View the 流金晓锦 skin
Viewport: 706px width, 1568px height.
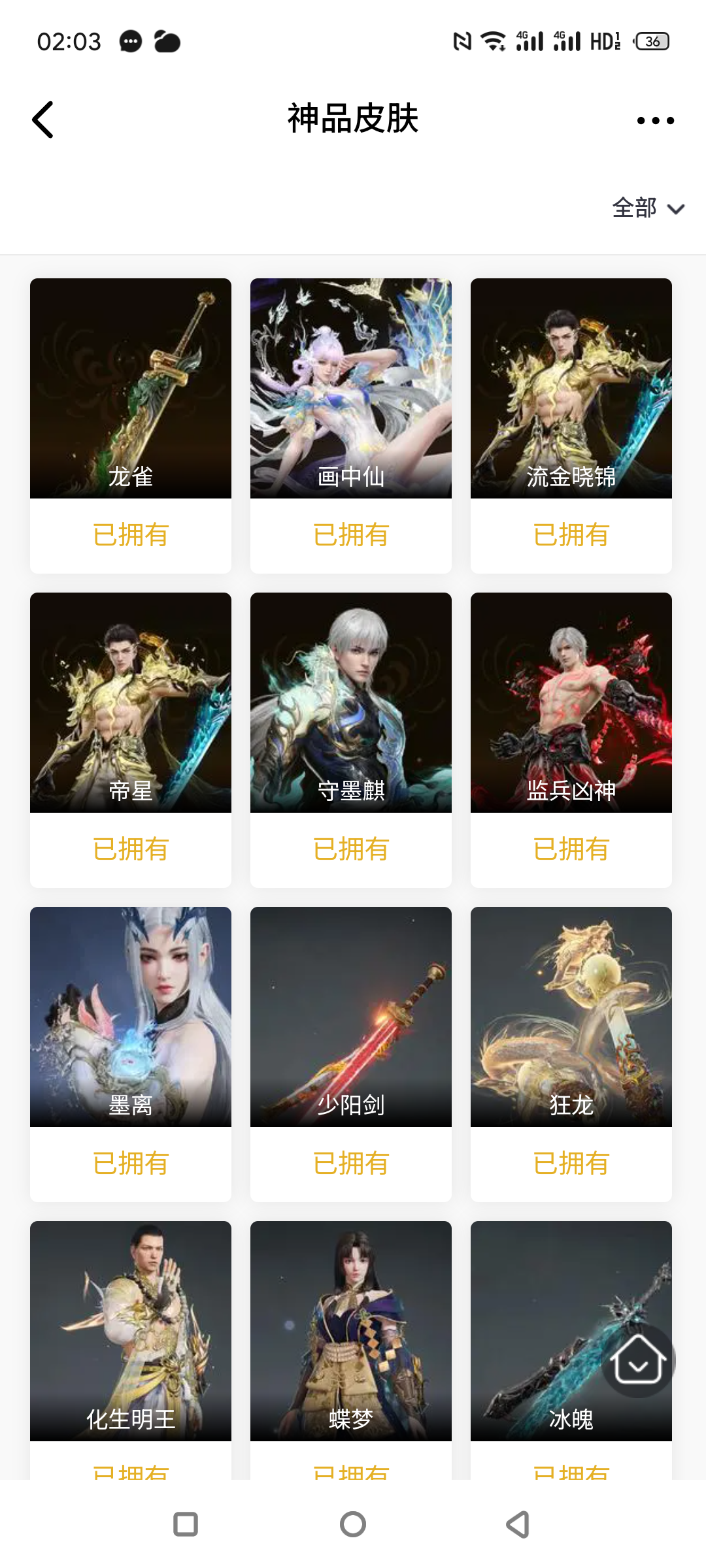point(571,389)
